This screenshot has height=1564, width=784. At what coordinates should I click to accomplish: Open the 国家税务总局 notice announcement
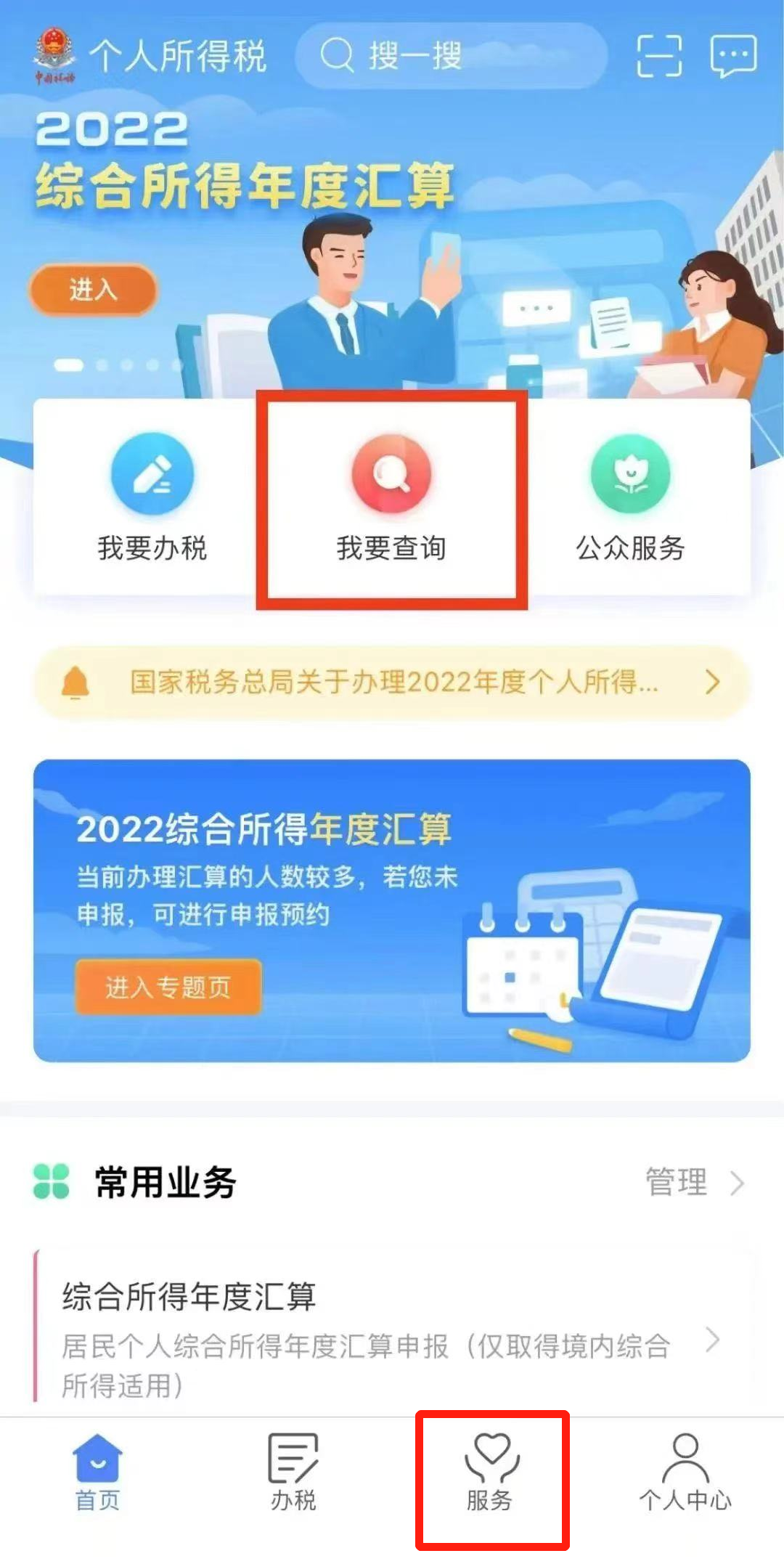(392, 683)
